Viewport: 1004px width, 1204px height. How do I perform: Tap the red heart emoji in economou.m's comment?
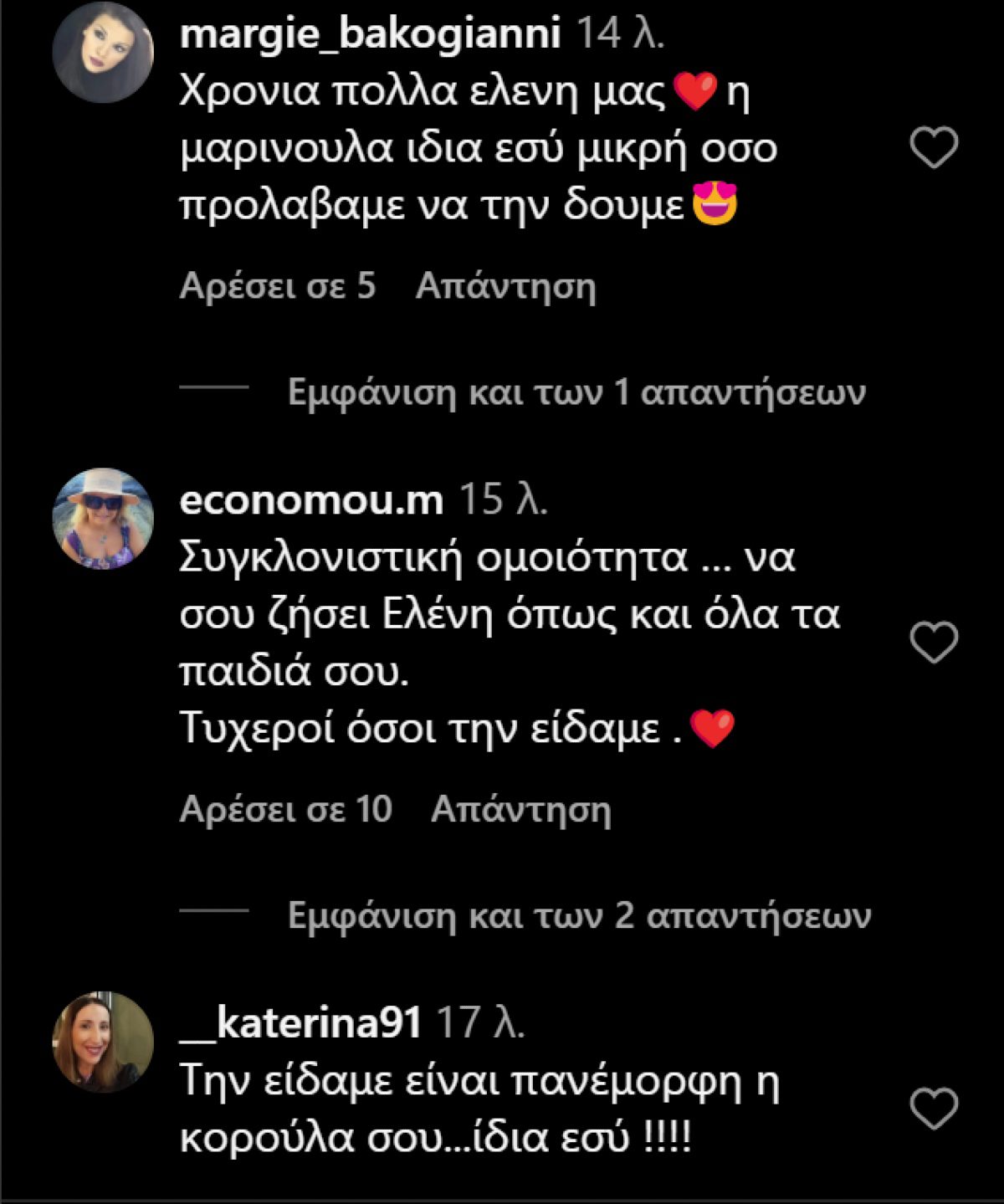pyautogui.click(x=711, y=729)
